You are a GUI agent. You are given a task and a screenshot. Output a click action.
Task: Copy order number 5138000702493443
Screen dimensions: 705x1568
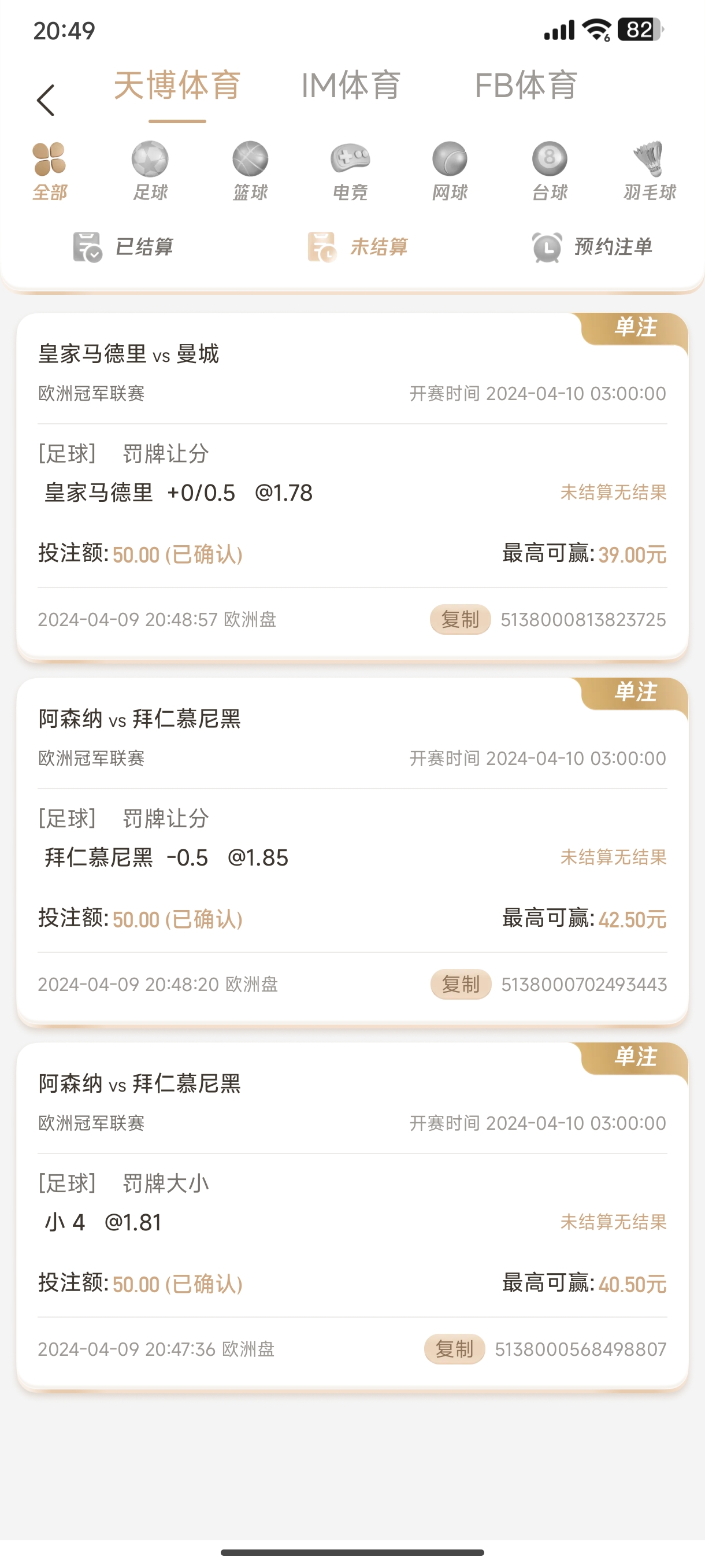461,984
